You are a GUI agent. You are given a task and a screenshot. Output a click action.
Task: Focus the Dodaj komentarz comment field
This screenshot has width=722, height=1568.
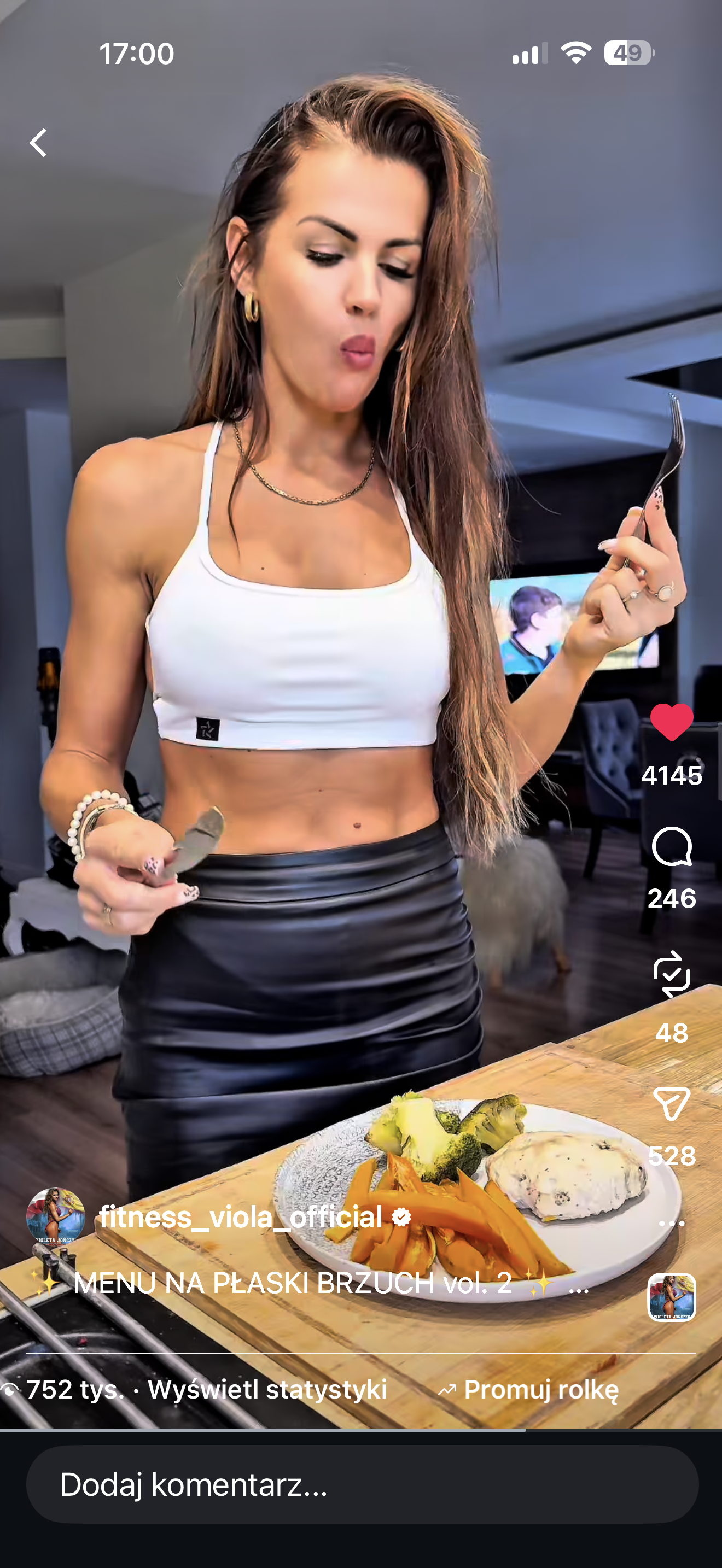[362, 1484]
